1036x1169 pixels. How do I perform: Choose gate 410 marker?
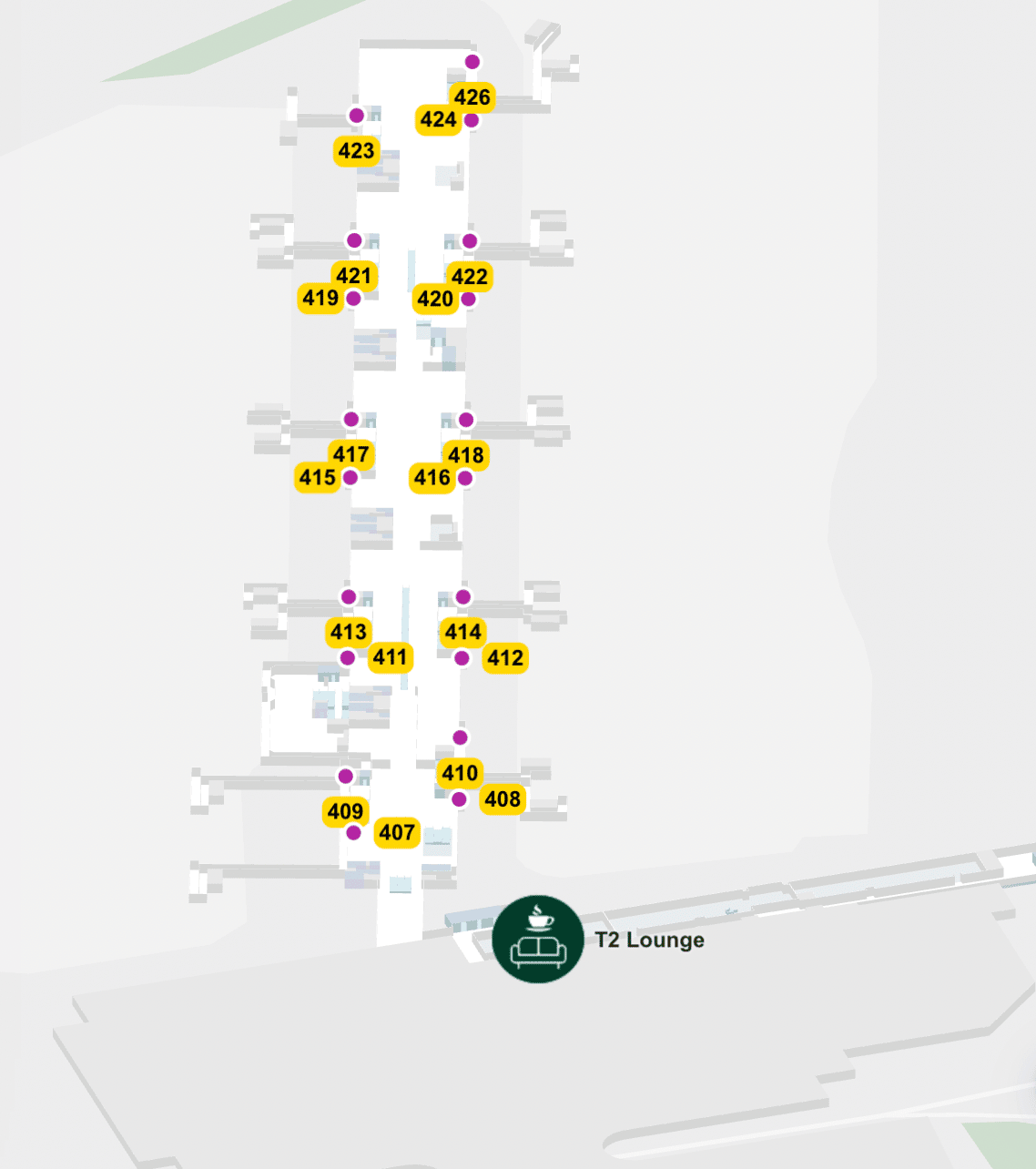[460, 773]
